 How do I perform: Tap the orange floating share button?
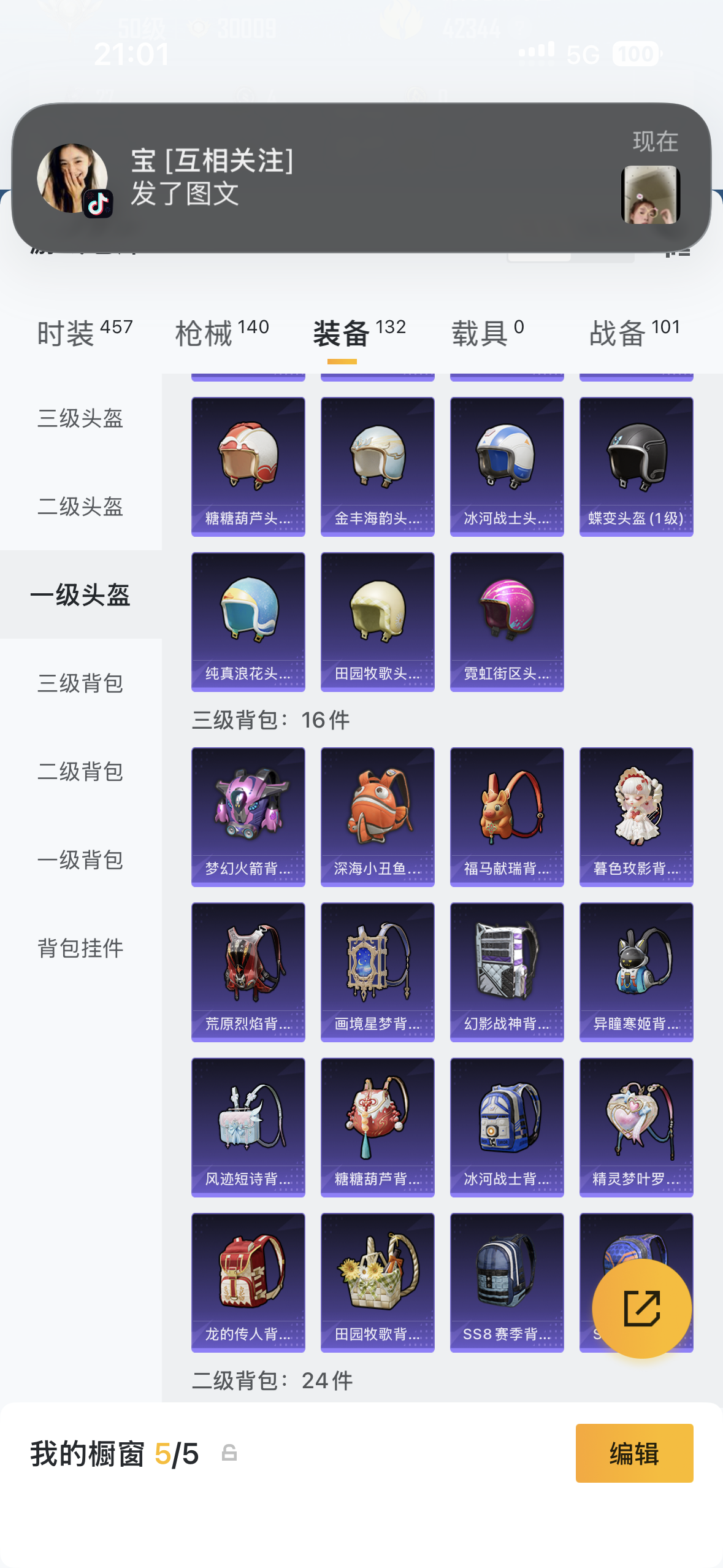pos(641,1308)
